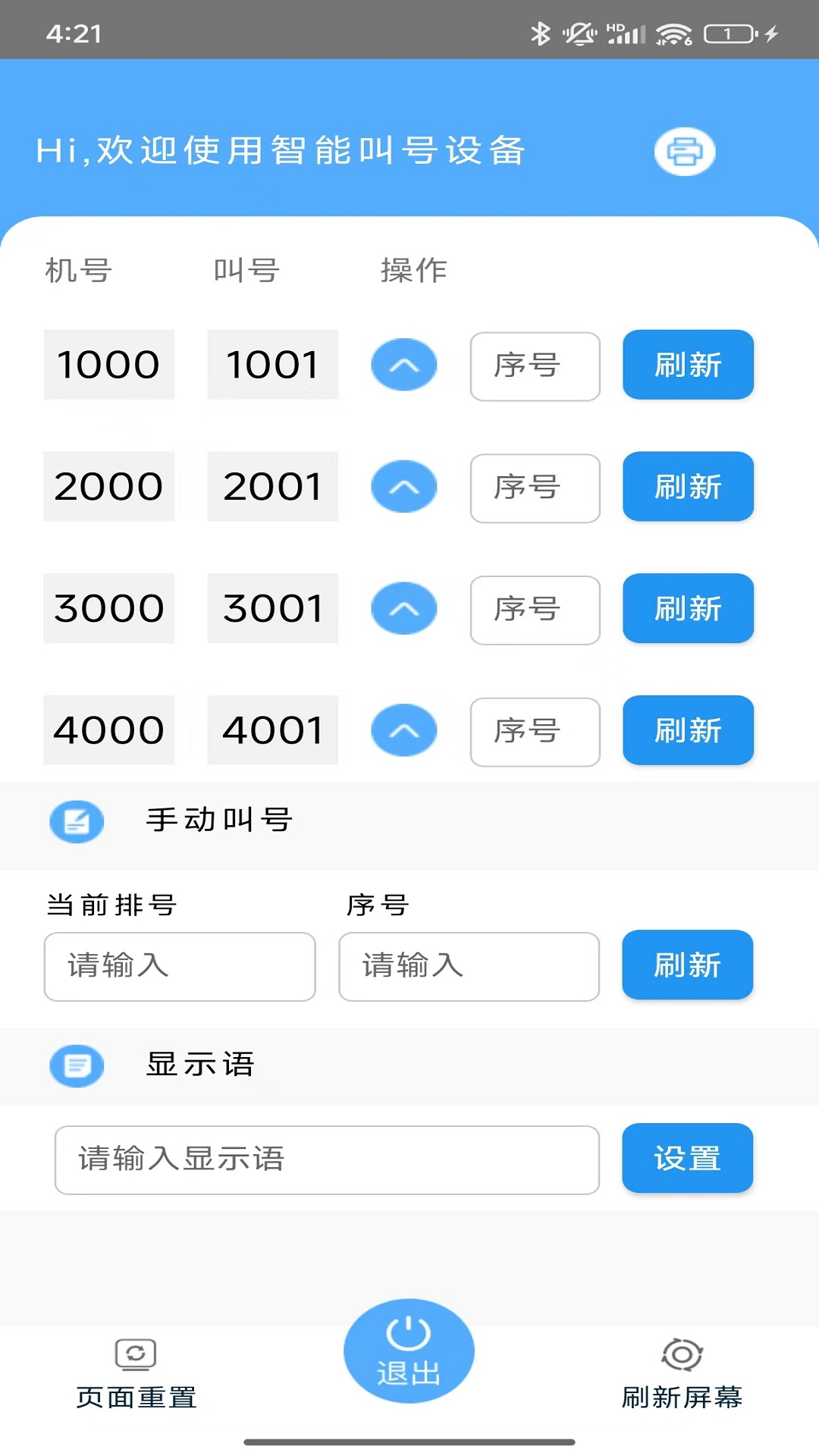Click the pencil icon beside 手动叫号

point(77,821)
